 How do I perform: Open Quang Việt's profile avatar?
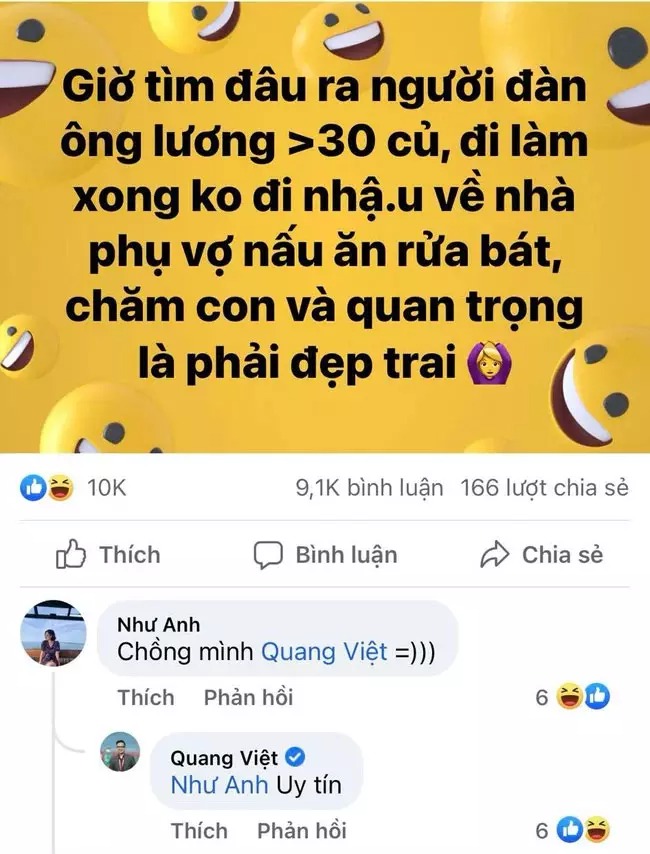118,751
